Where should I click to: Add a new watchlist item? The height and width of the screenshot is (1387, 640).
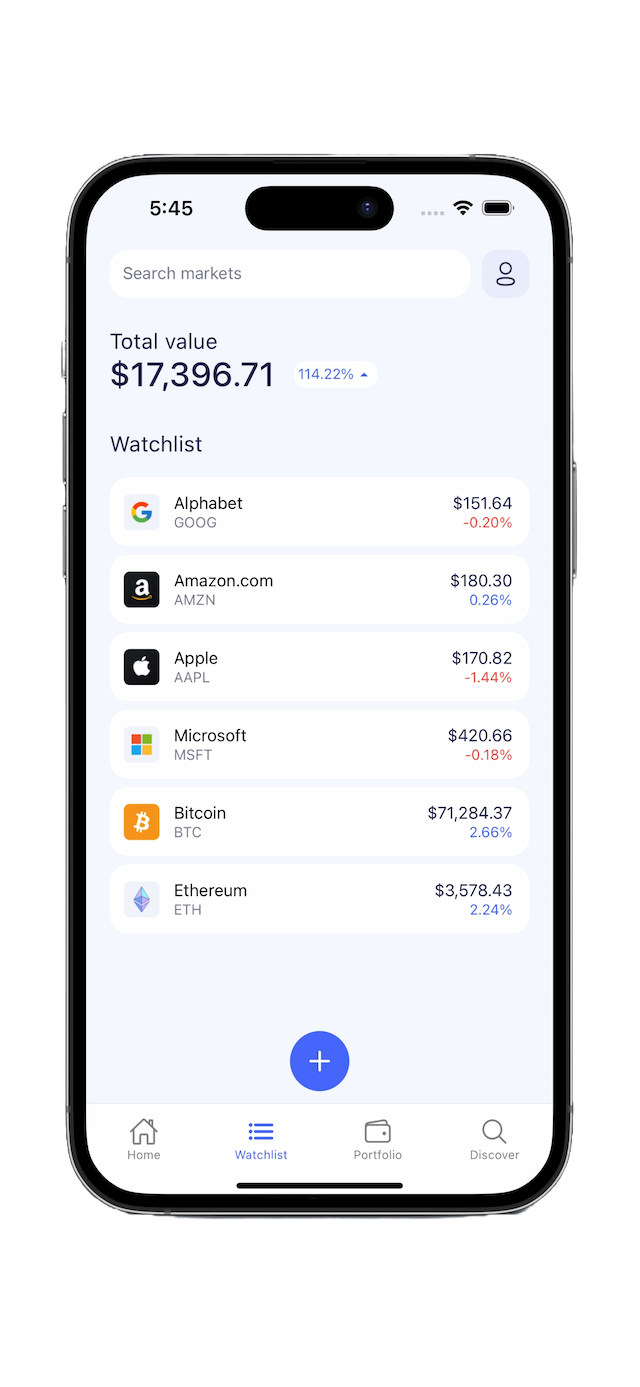coord(319,1061)
